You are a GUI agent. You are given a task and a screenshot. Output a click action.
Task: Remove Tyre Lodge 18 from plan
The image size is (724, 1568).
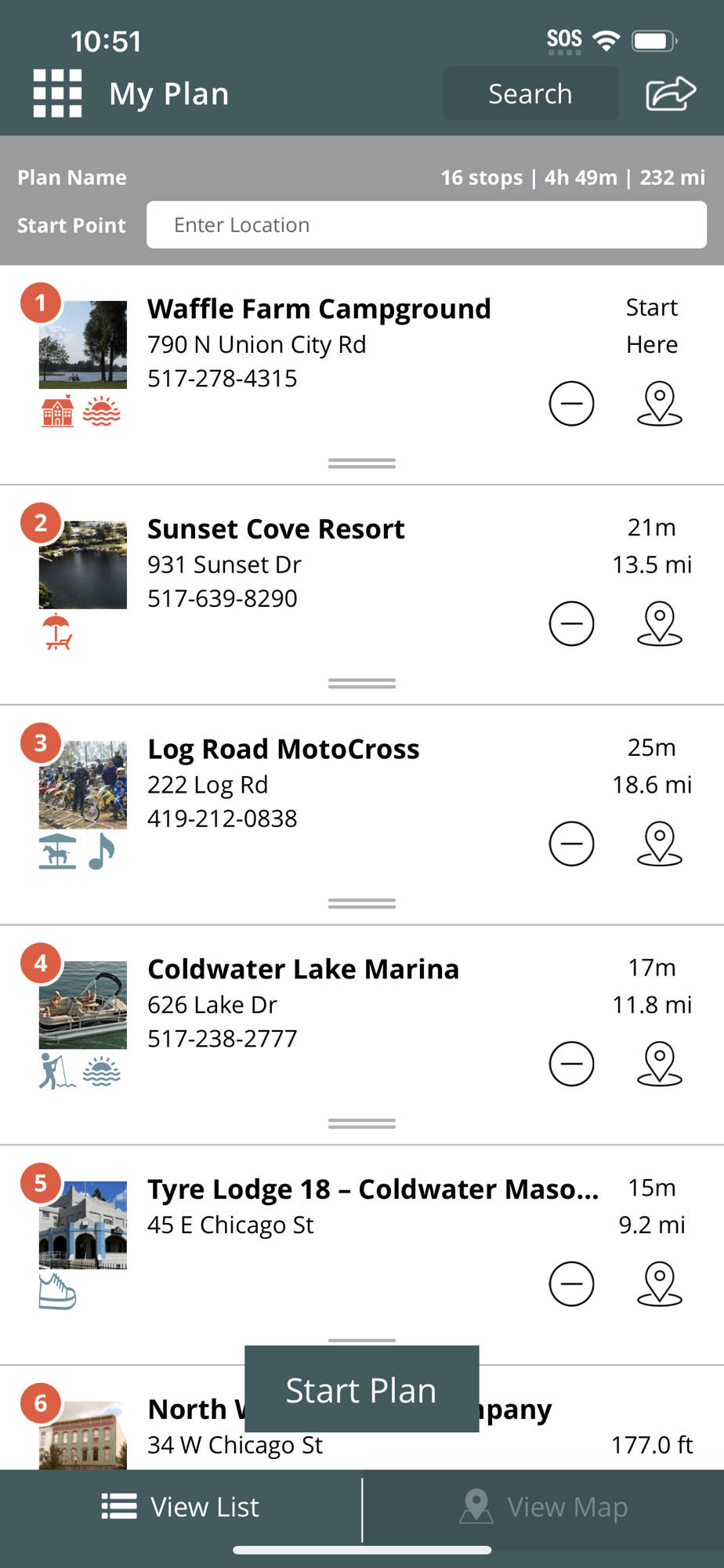(571, 1284)
